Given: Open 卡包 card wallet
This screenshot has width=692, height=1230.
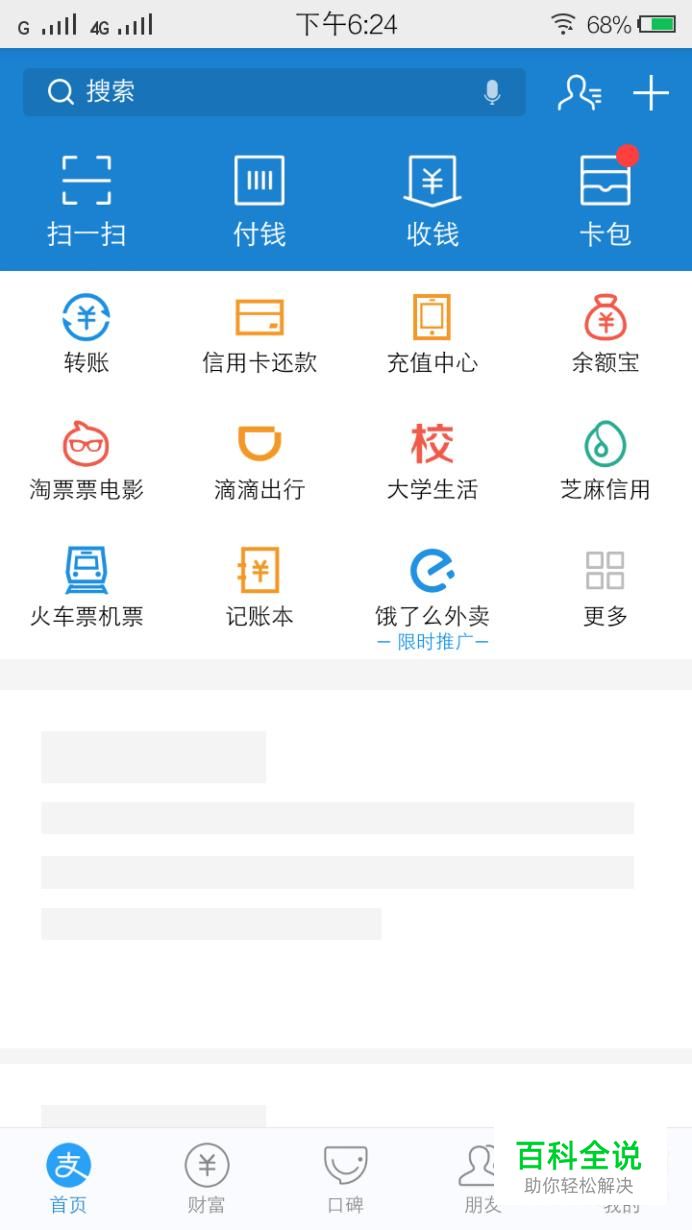Looking at the screenshot, I should [x=605, y=200].
